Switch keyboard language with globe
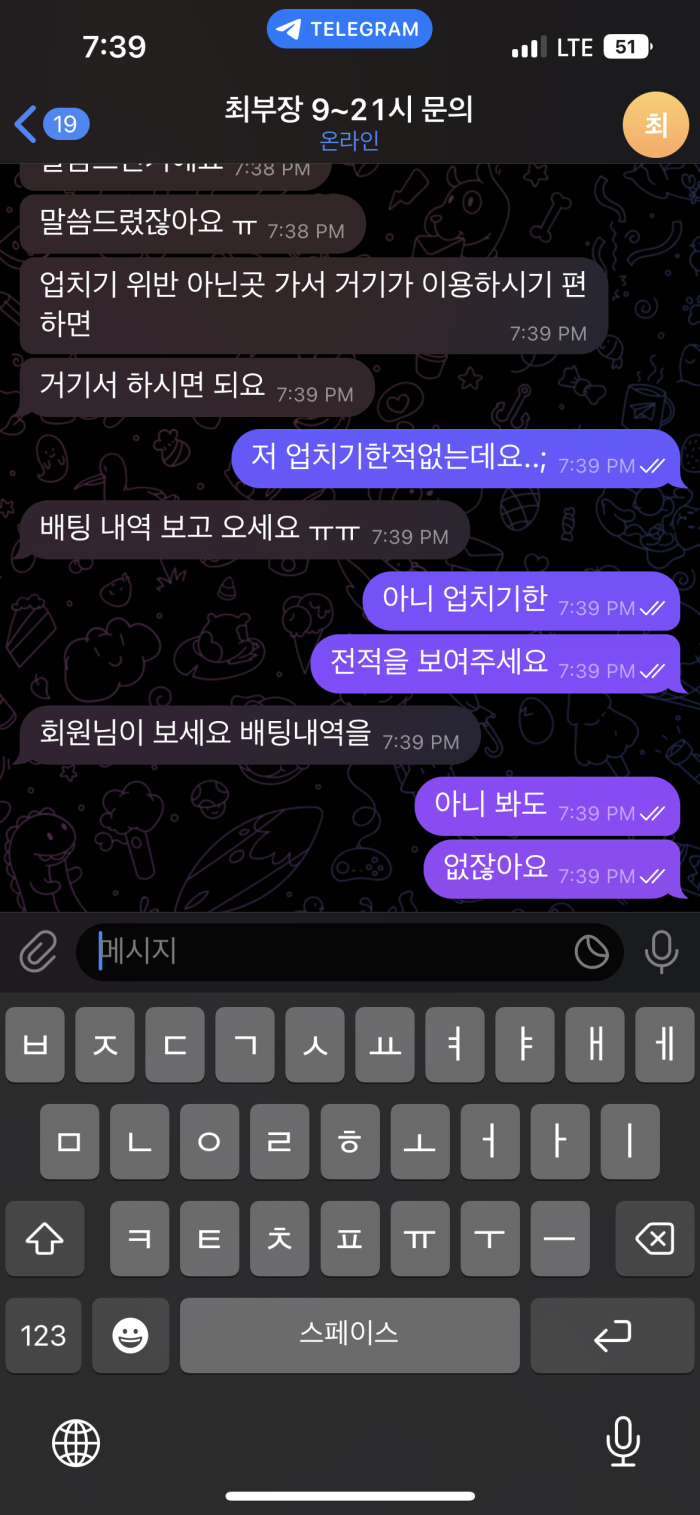 pyautogui.click(x=76, y=1443)
